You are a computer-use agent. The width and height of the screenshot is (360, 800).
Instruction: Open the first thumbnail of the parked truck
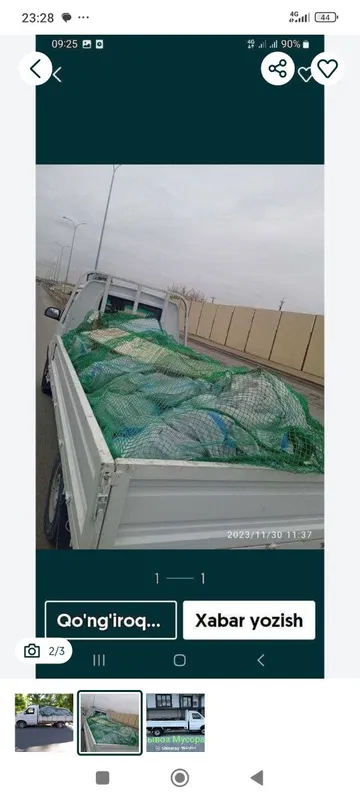coord(44,722)
